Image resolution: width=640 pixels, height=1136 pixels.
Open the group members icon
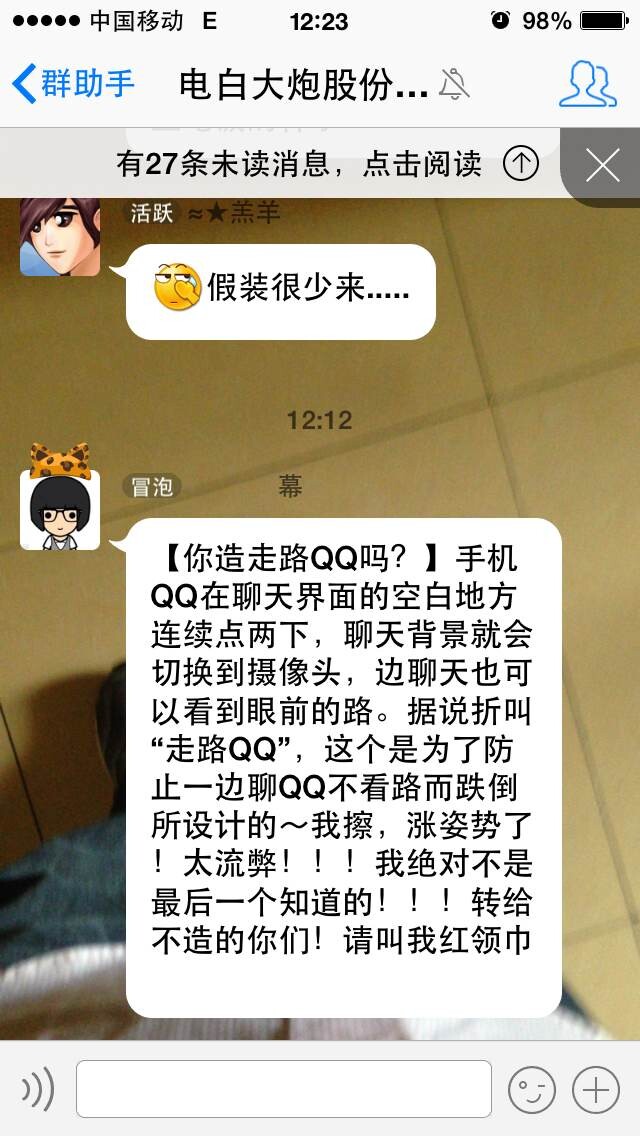coord(587,84)
